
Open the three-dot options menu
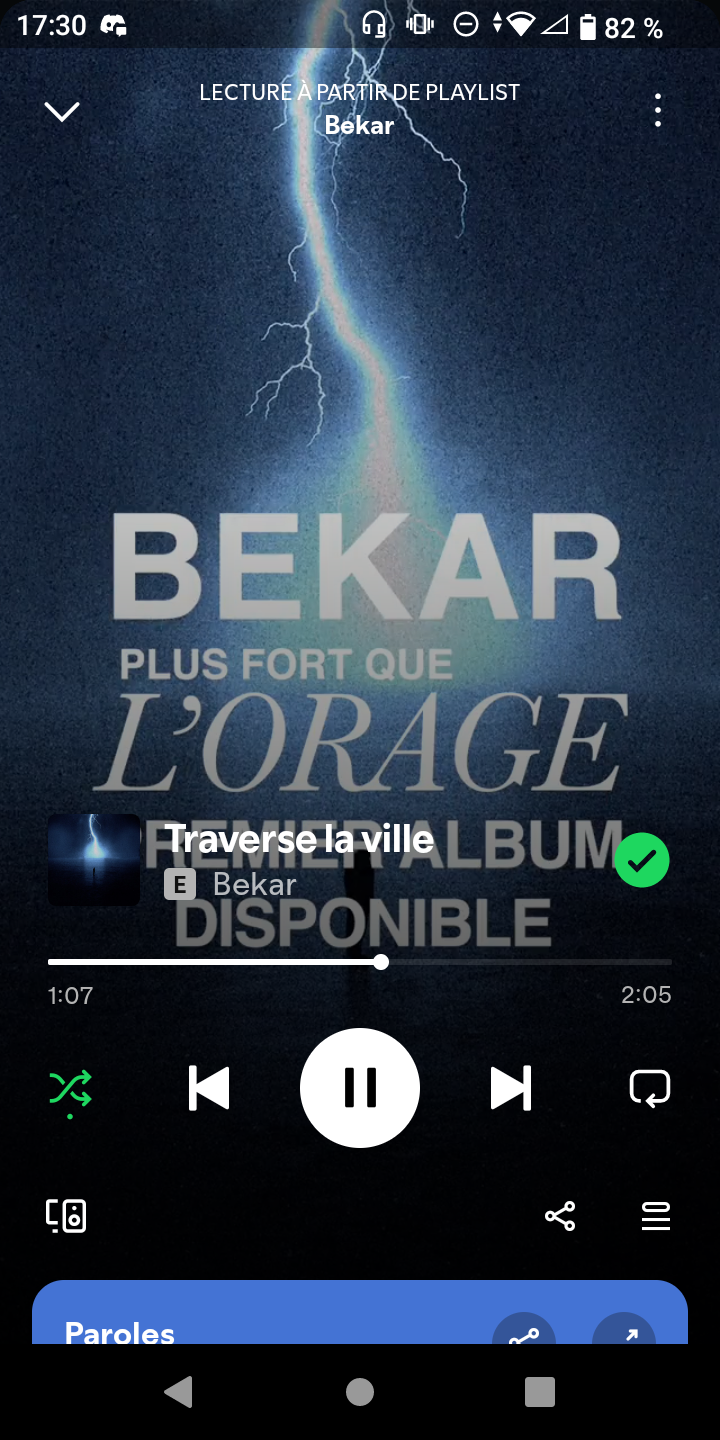tap(657, 110)
